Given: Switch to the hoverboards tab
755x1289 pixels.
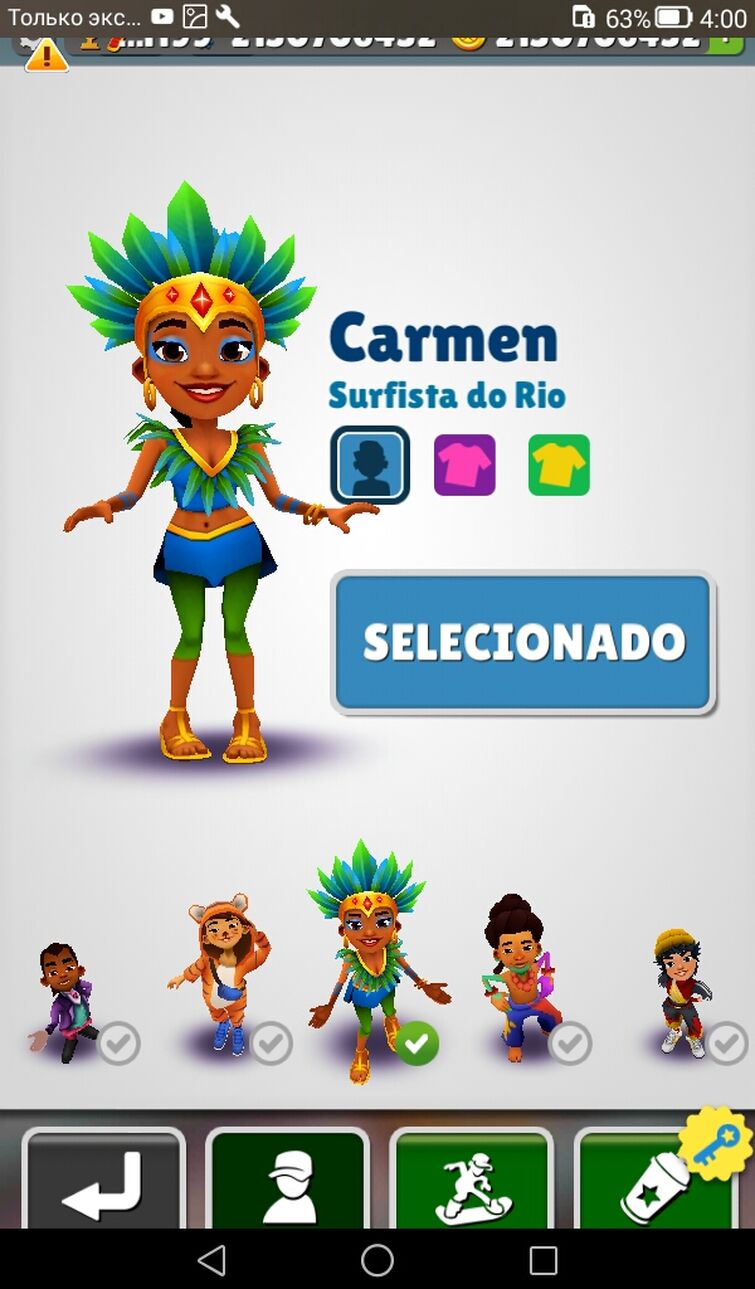Looking at the screenshot, I should point(471,1183).
